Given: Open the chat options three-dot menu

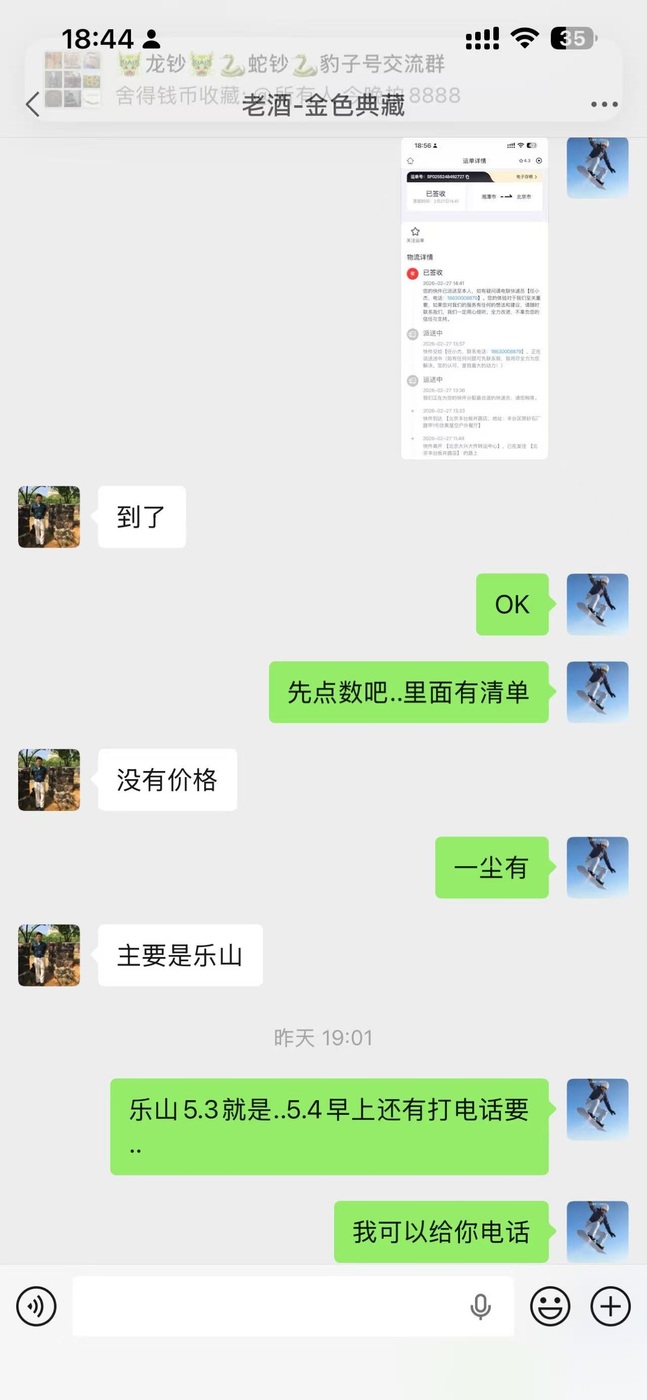Looking at the screenshot, I should tap(604, 104).
